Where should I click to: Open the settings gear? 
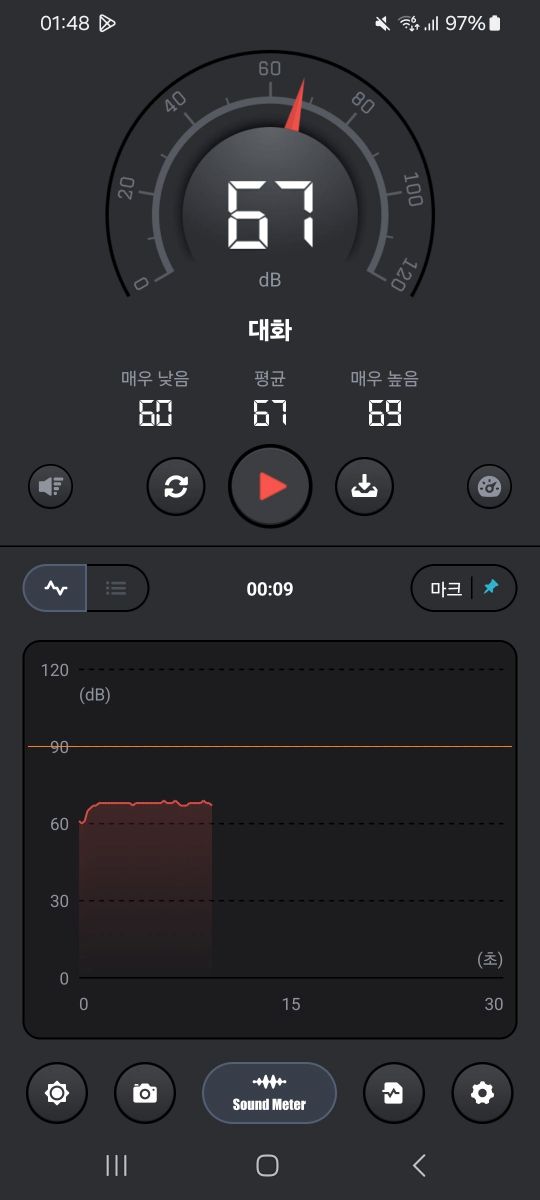(x=482, y=1093)
